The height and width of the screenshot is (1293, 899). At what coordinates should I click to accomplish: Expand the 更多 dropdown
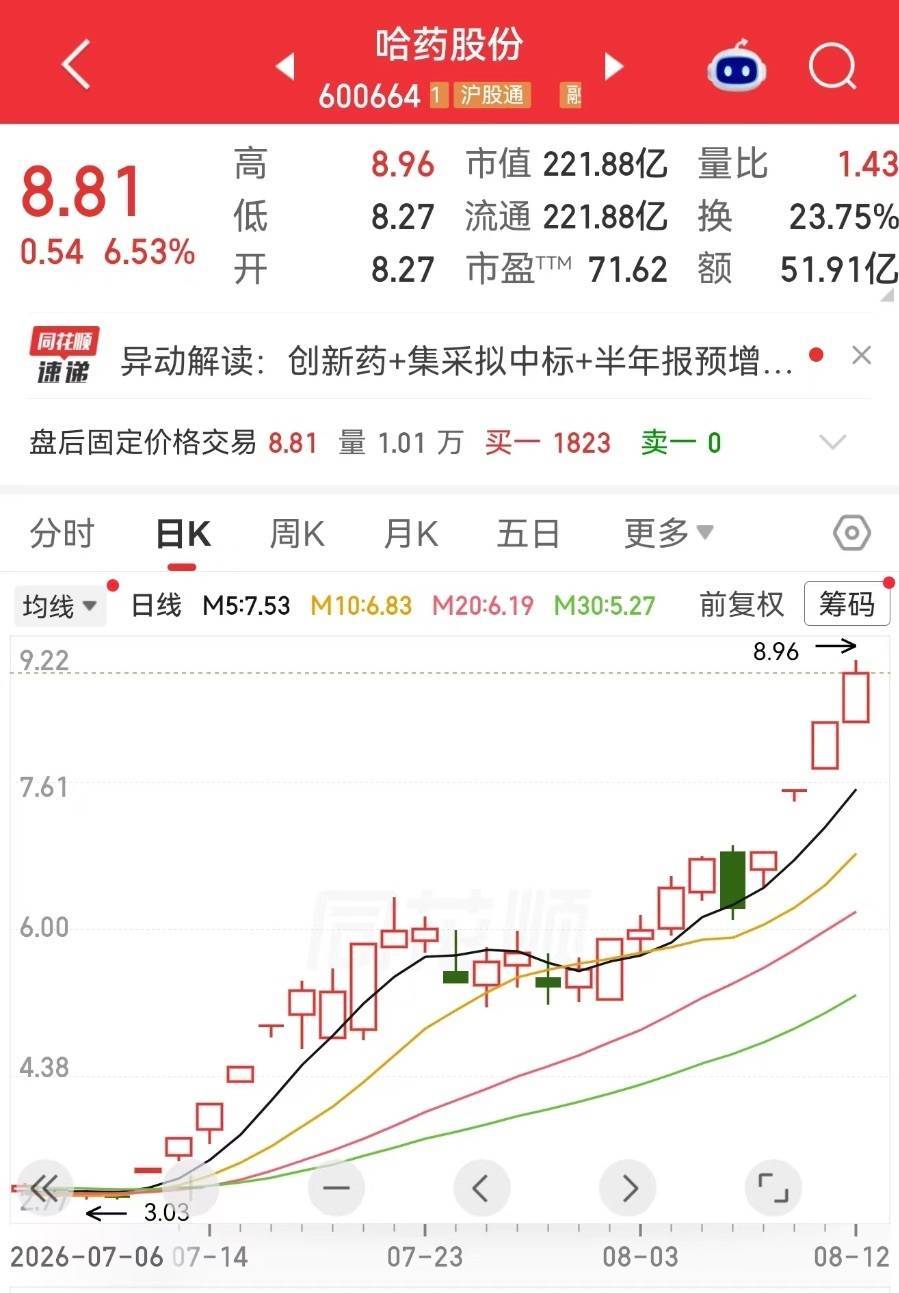669,534
